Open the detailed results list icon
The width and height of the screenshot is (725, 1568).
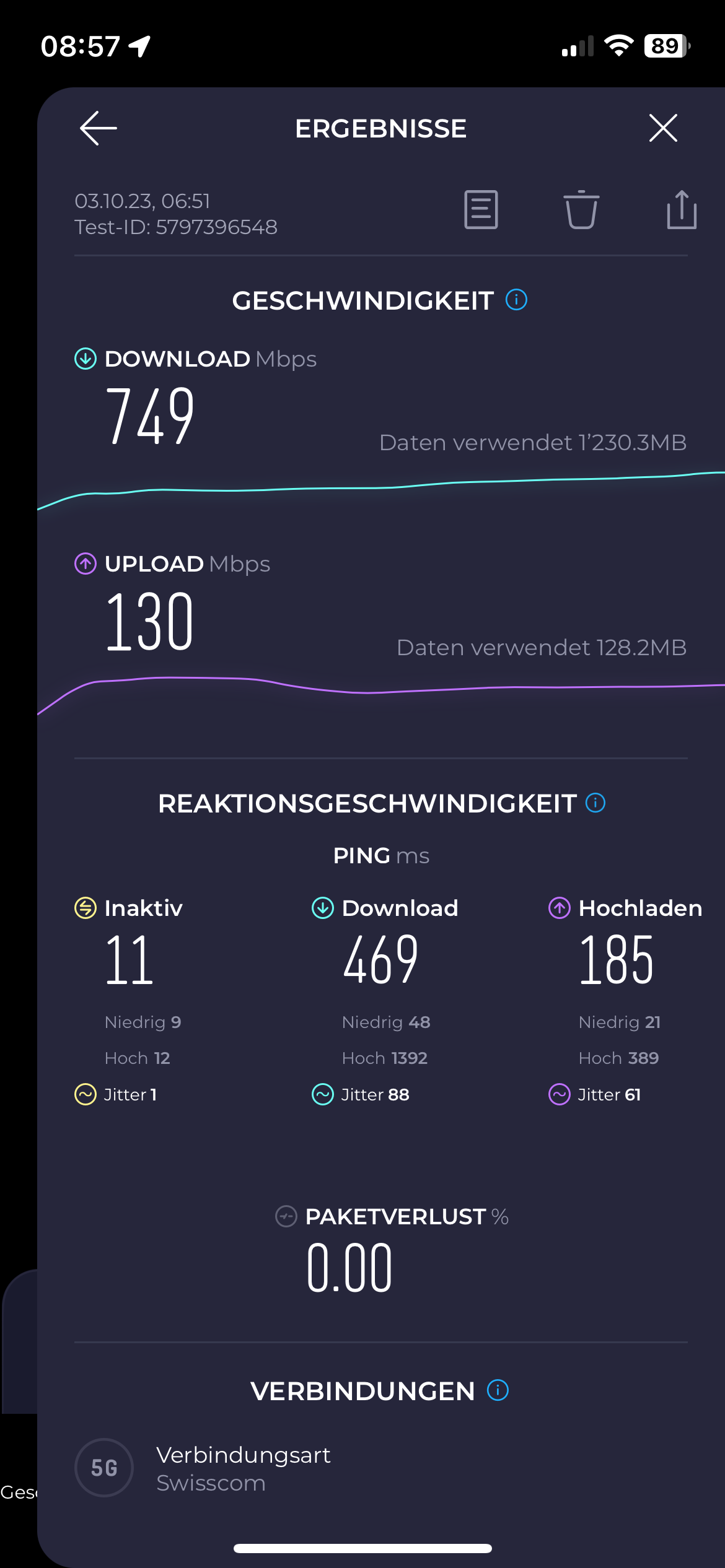(x=480, y=211)
